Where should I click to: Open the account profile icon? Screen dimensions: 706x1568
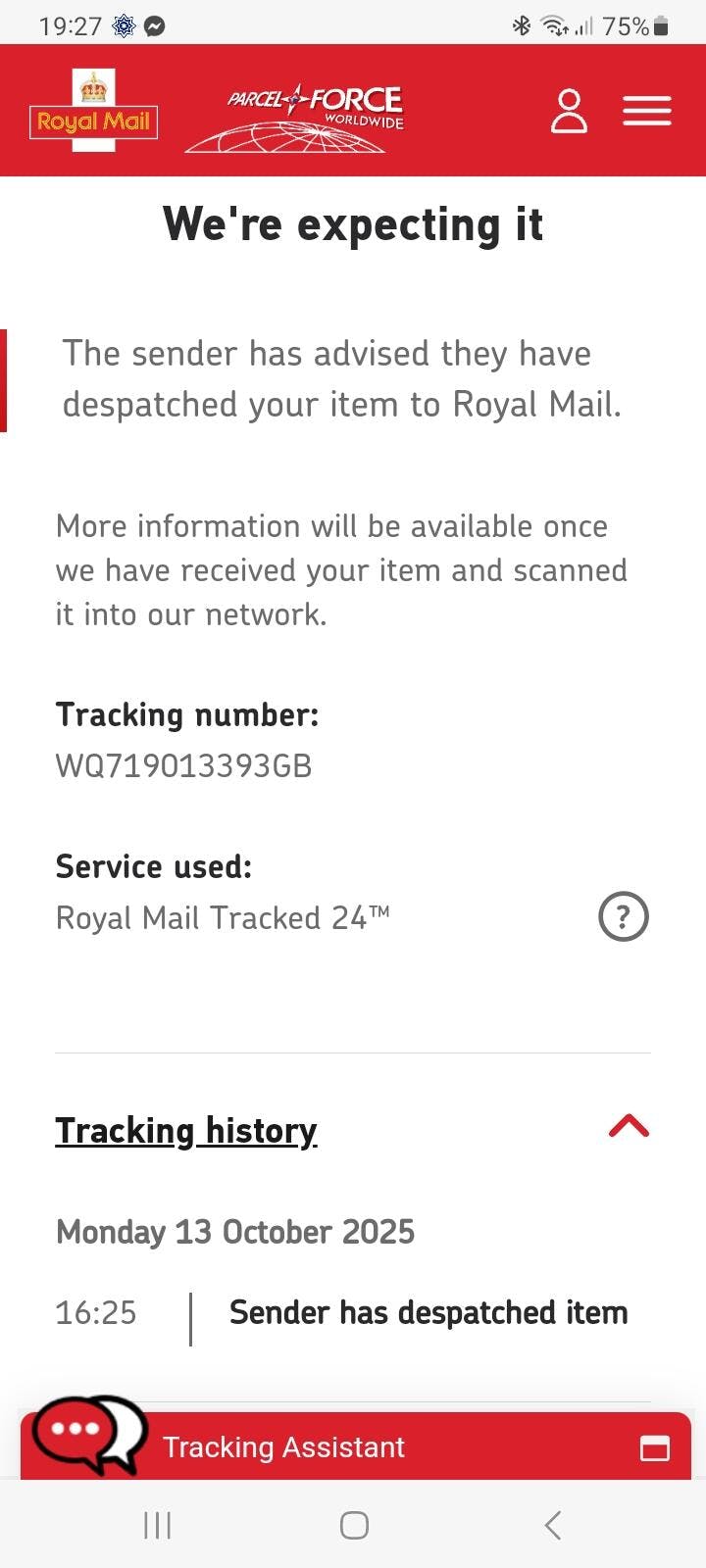click(x=569, y=111)
